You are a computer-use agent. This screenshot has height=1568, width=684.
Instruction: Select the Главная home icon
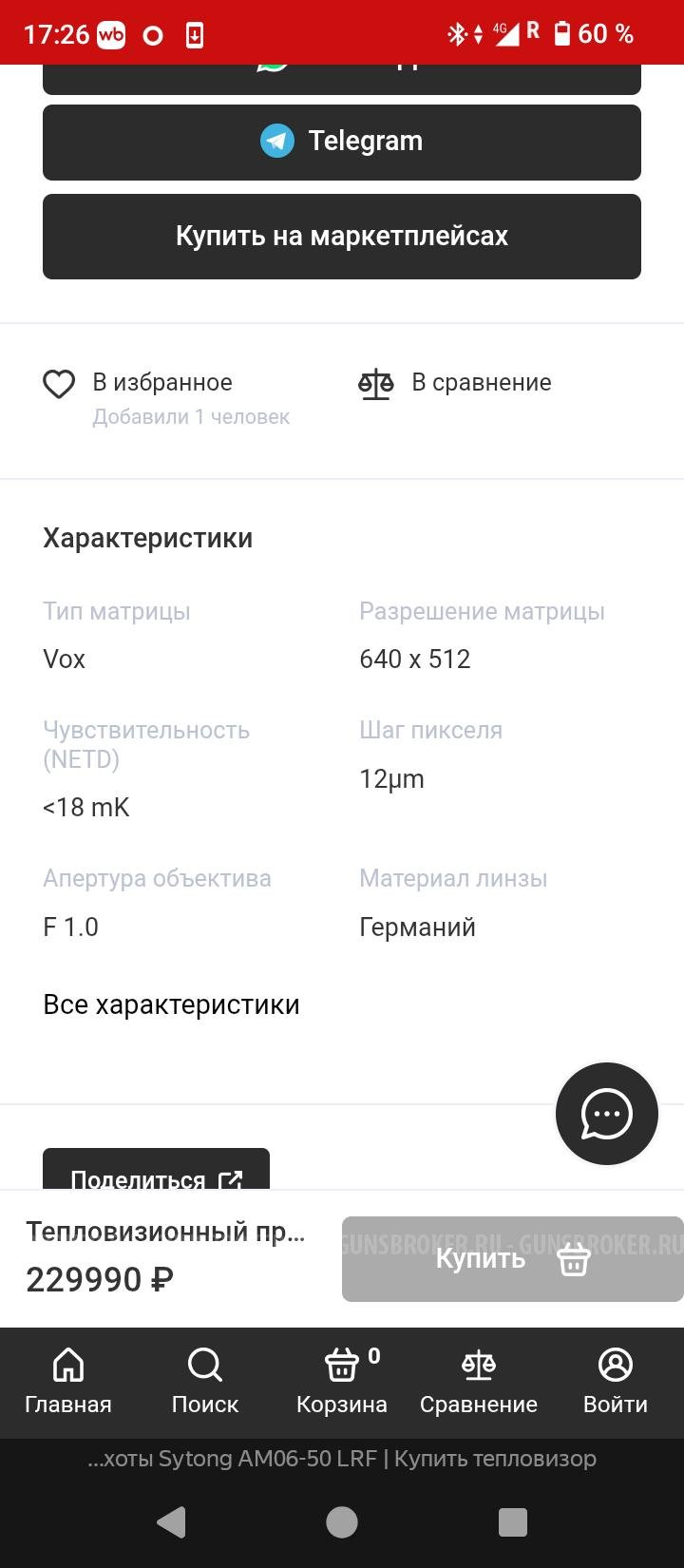click(67, 1366)
